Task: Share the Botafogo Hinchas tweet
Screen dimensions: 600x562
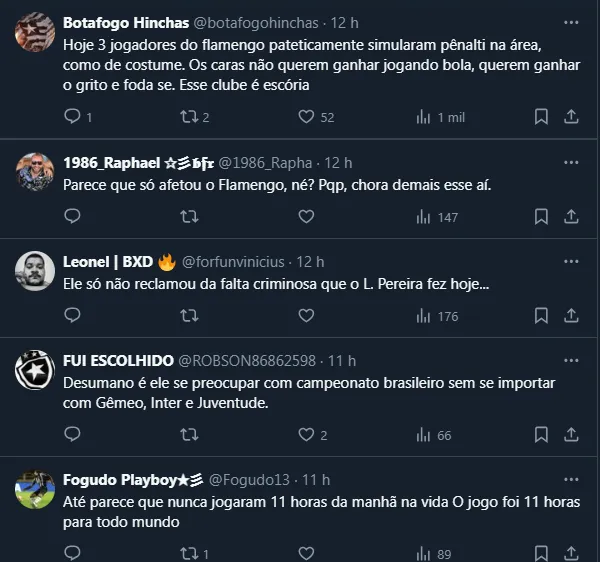Action: point(571,117)
